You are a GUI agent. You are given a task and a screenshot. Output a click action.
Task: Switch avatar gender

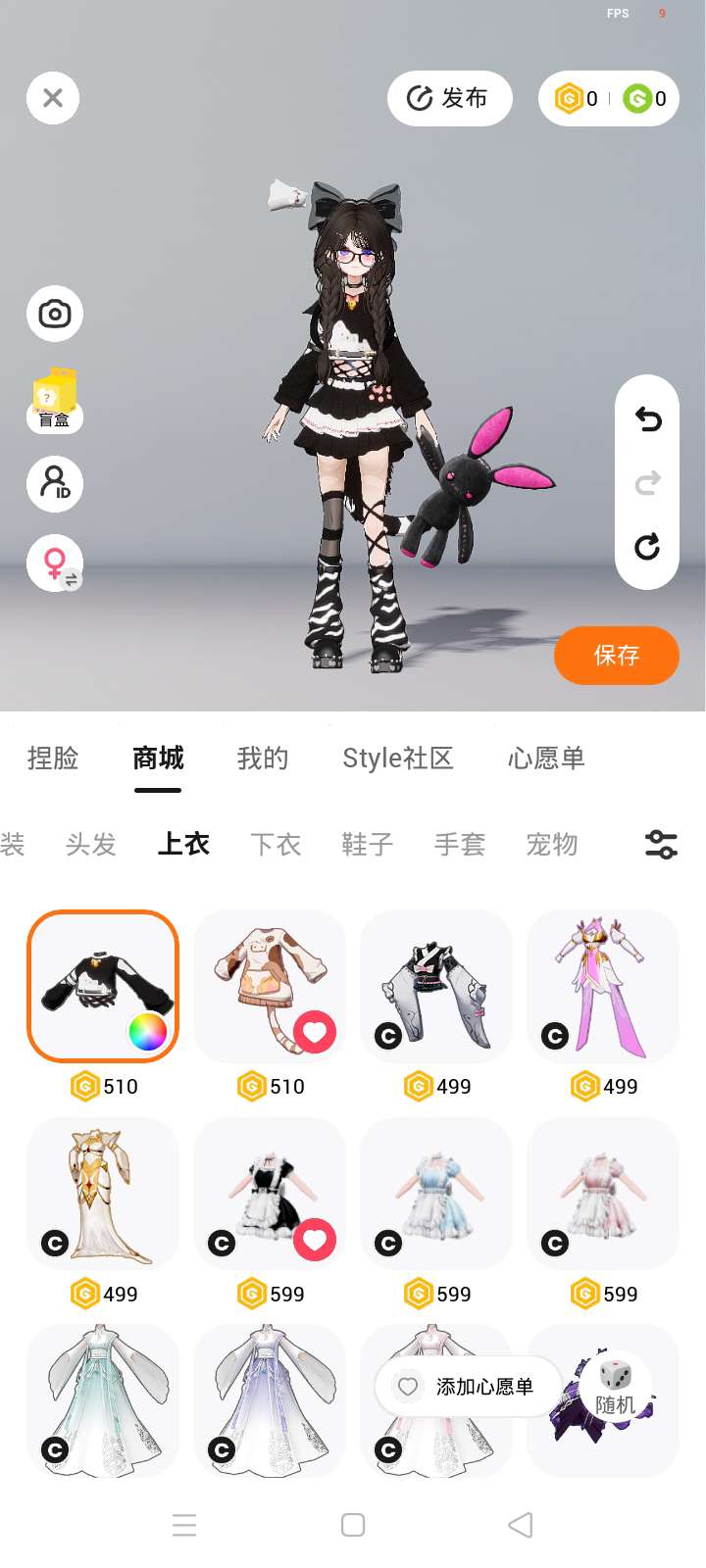click(55, 563)
